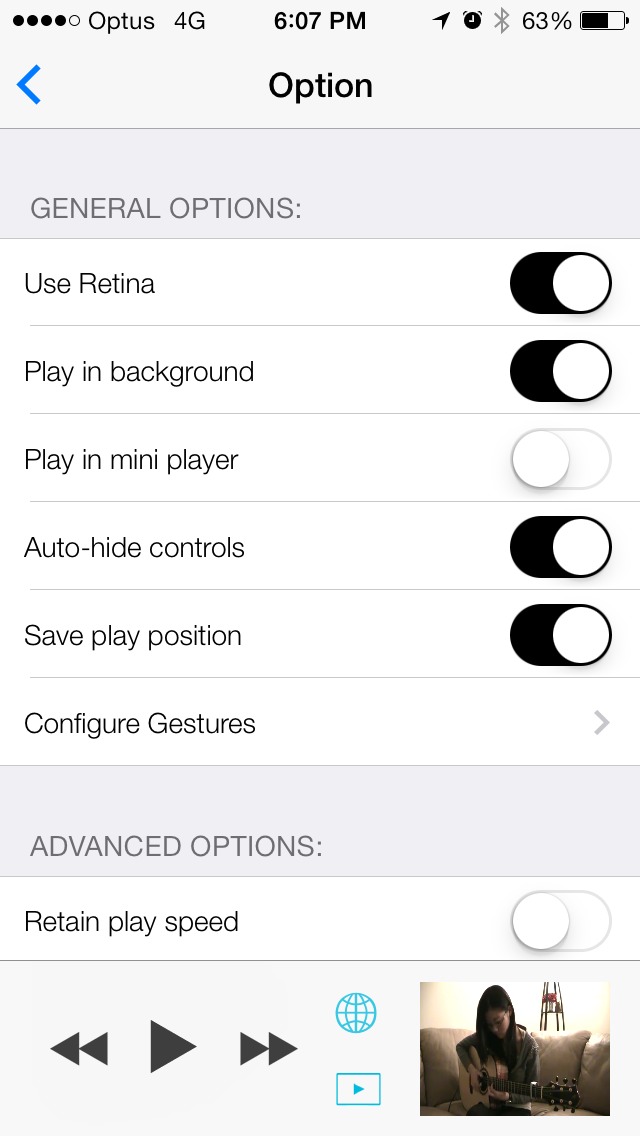This screenshot has height=1136, width=640.
Task: Go back from the Option screen
Action: pos(30,86)
